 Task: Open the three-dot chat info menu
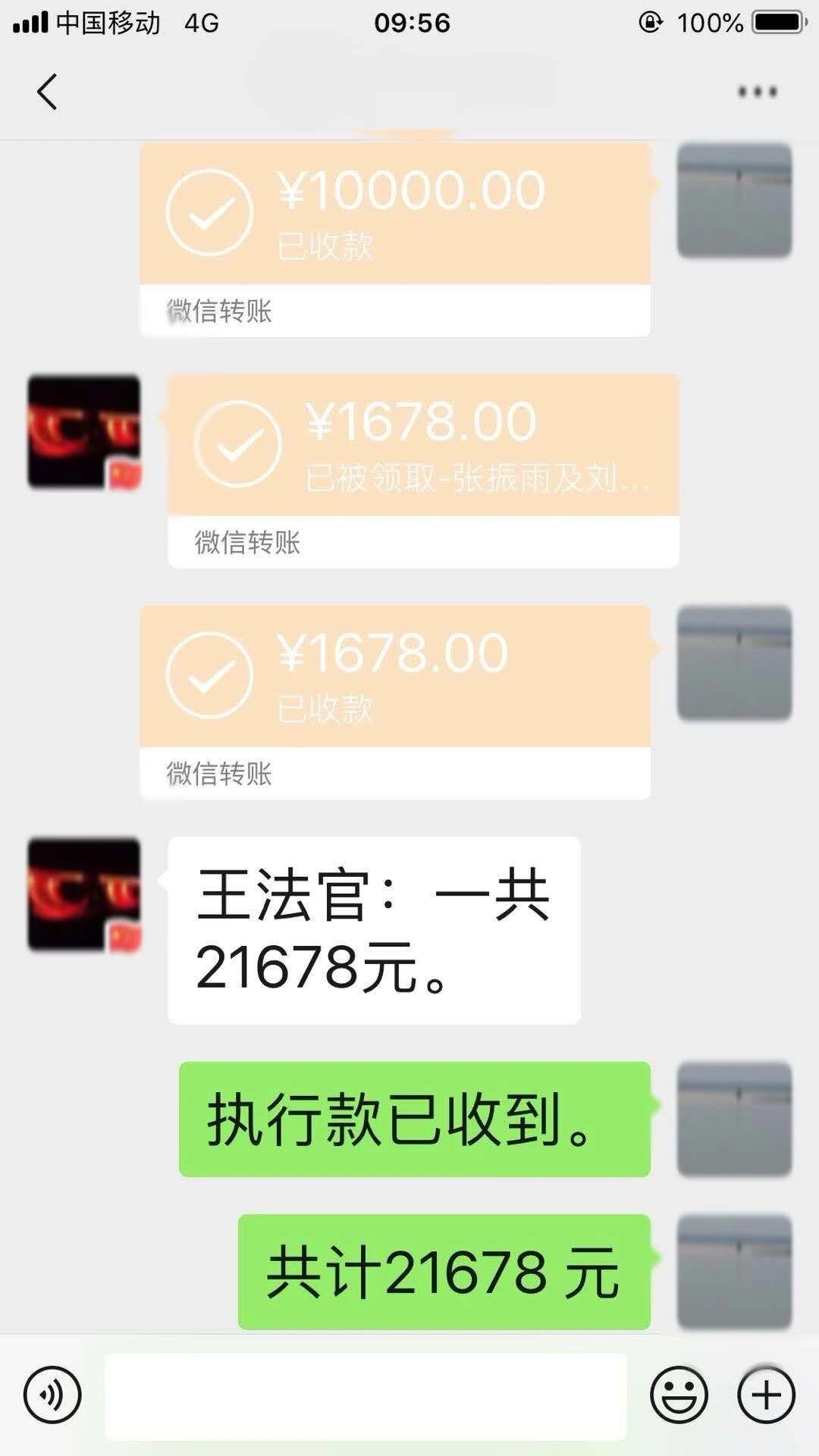tap(757, 92)
